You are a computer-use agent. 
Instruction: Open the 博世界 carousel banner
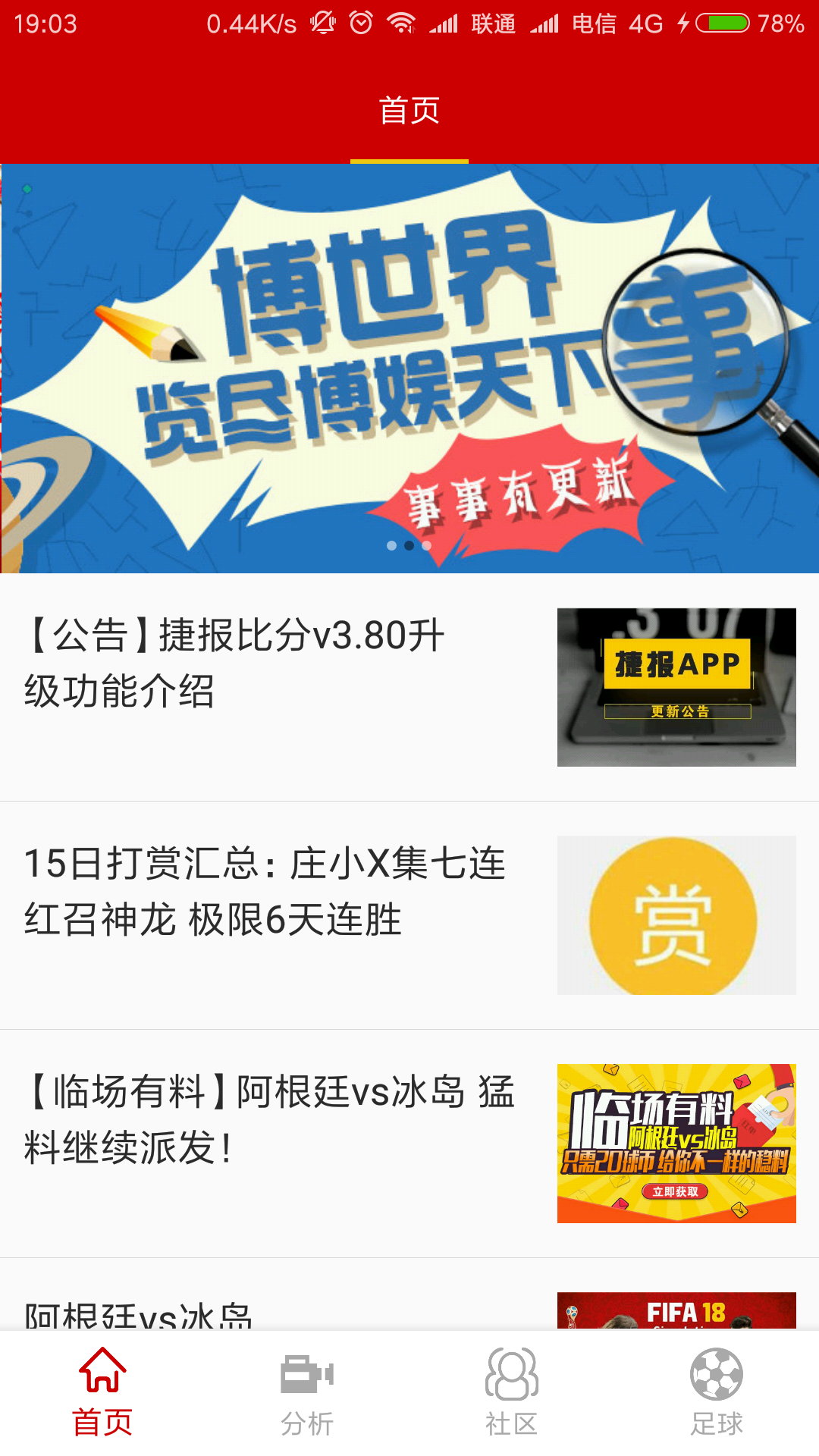409,368
